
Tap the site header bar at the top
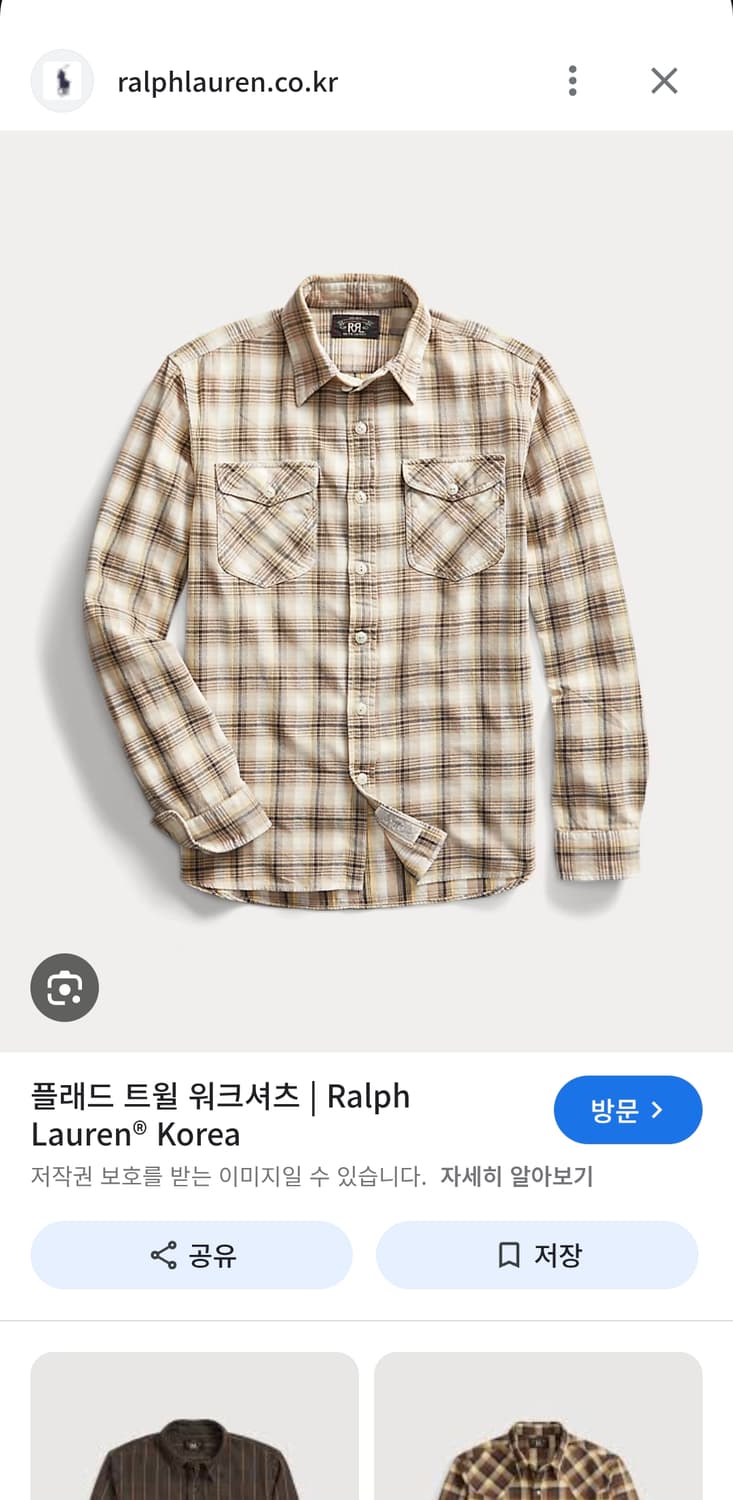click(366, 81)
